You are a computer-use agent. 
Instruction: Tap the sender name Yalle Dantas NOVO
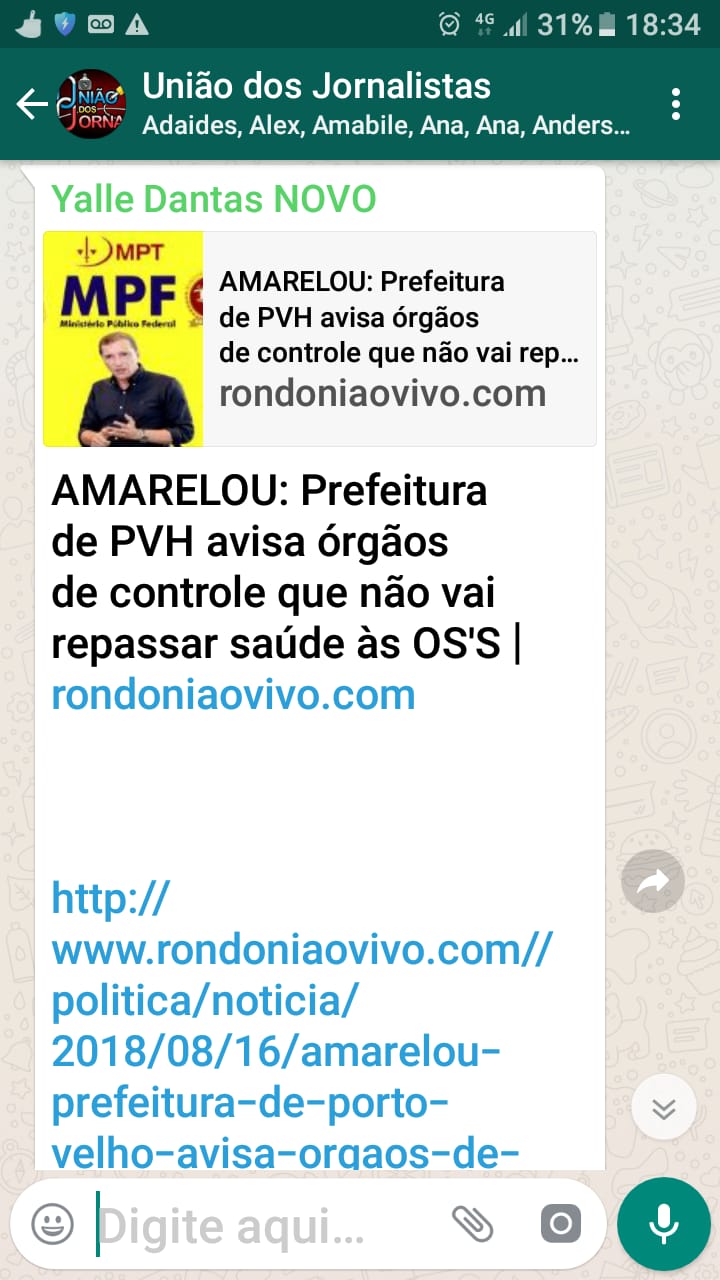(213, 199)
